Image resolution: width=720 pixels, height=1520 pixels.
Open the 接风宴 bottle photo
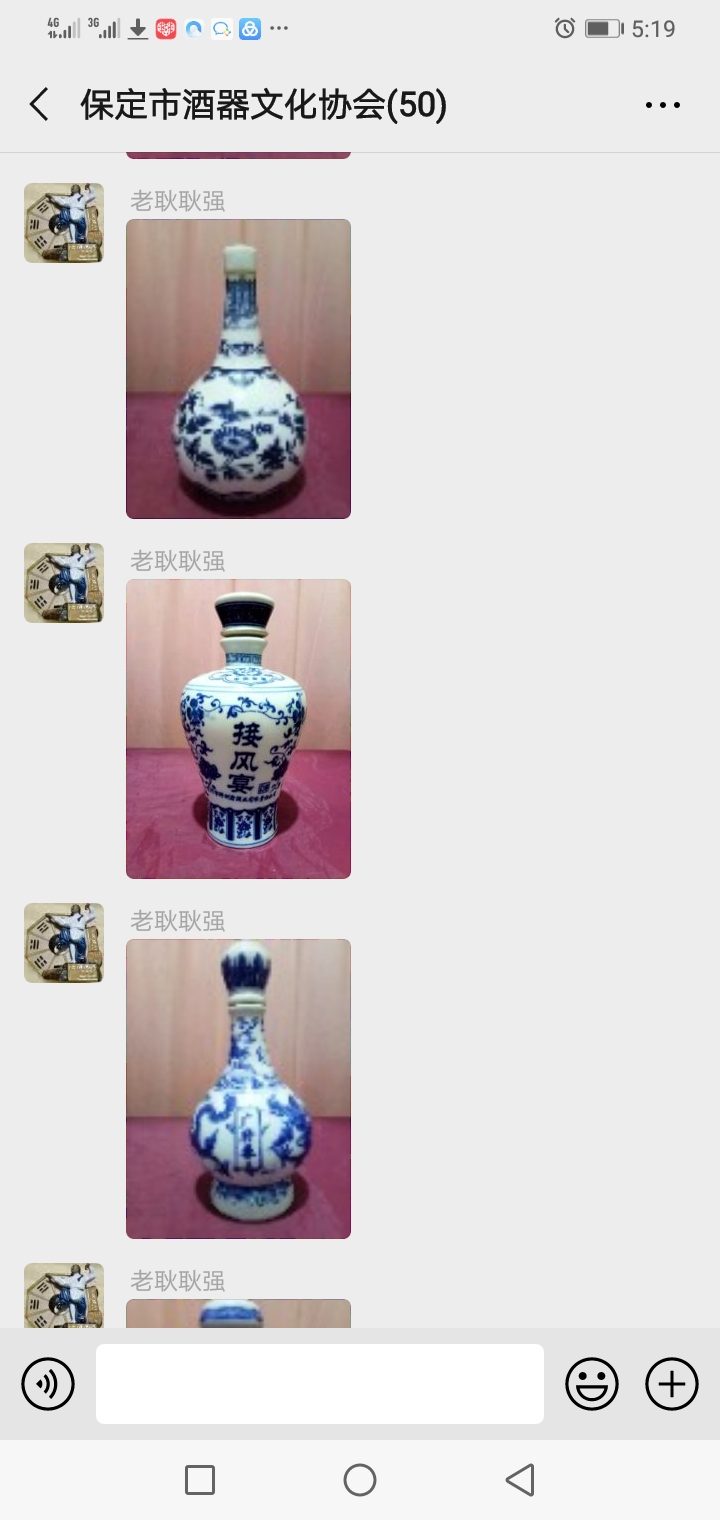point(238,728)
